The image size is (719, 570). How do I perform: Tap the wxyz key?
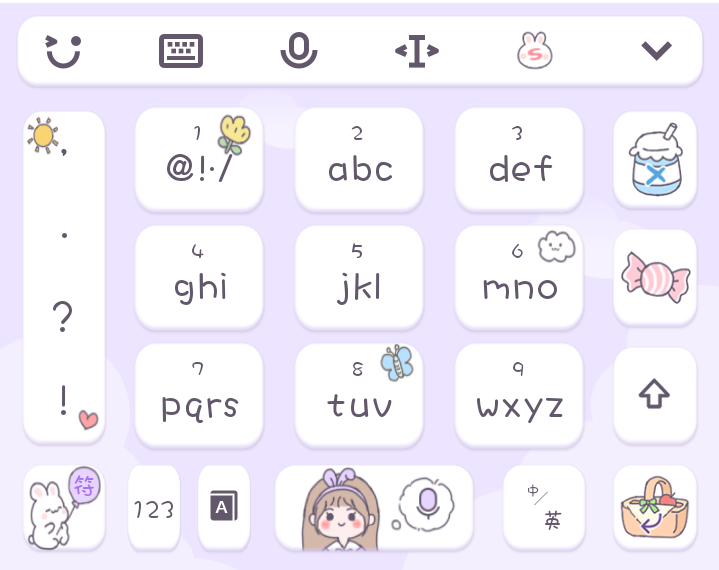click(x=519, y=395)
